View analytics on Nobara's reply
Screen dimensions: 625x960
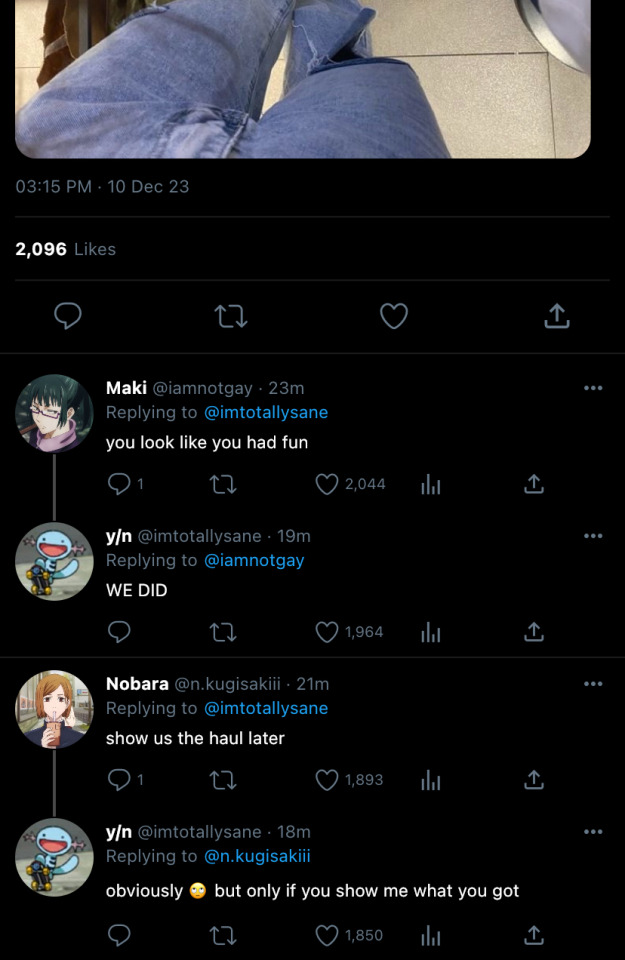coord(431,780)
